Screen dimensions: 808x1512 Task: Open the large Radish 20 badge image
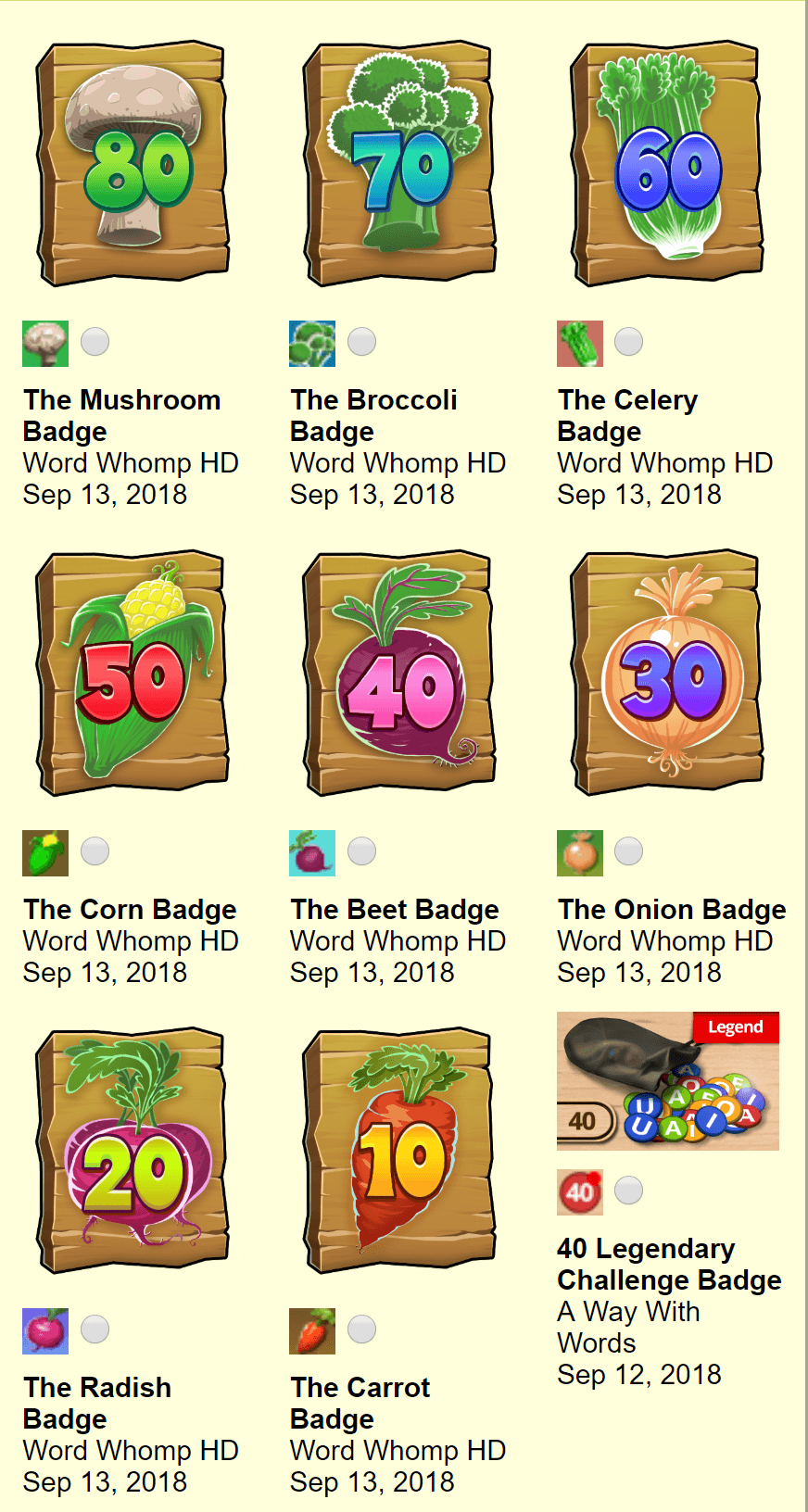click(133, 1151)
